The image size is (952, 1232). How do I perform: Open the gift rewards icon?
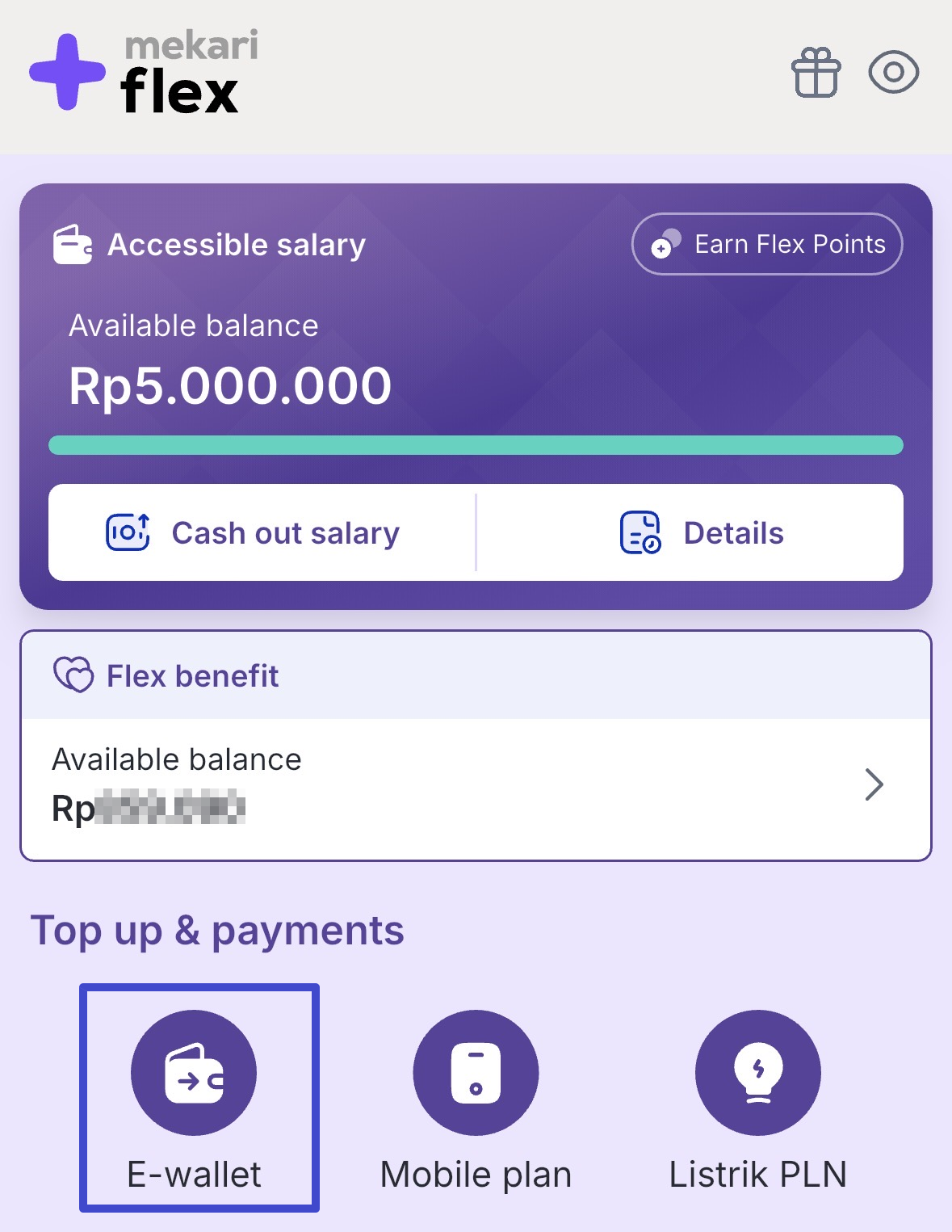[x=816, y=73]
